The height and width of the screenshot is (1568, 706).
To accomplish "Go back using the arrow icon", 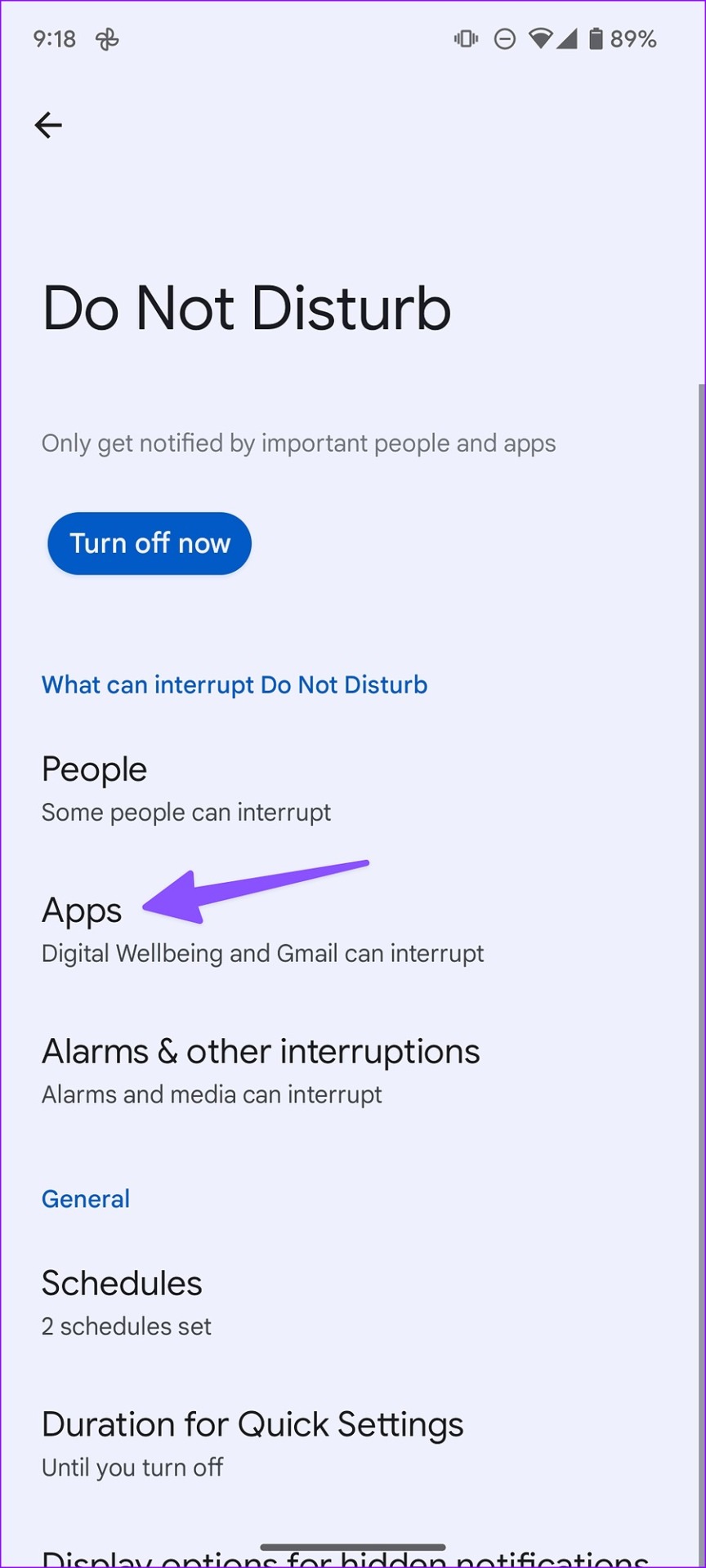I will (48, 125).
